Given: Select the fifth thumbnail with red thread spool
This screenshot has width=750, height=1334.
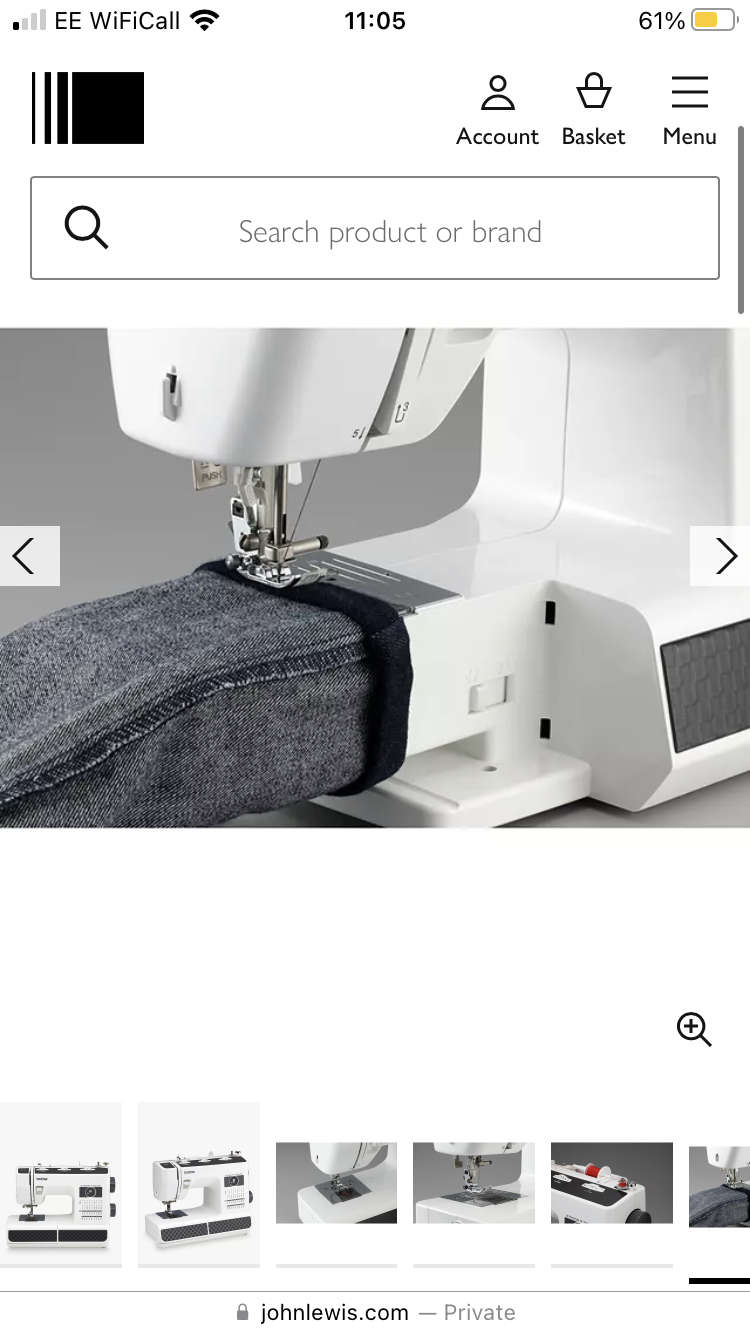Looking at the screenshot, I should pos(611,1183).
